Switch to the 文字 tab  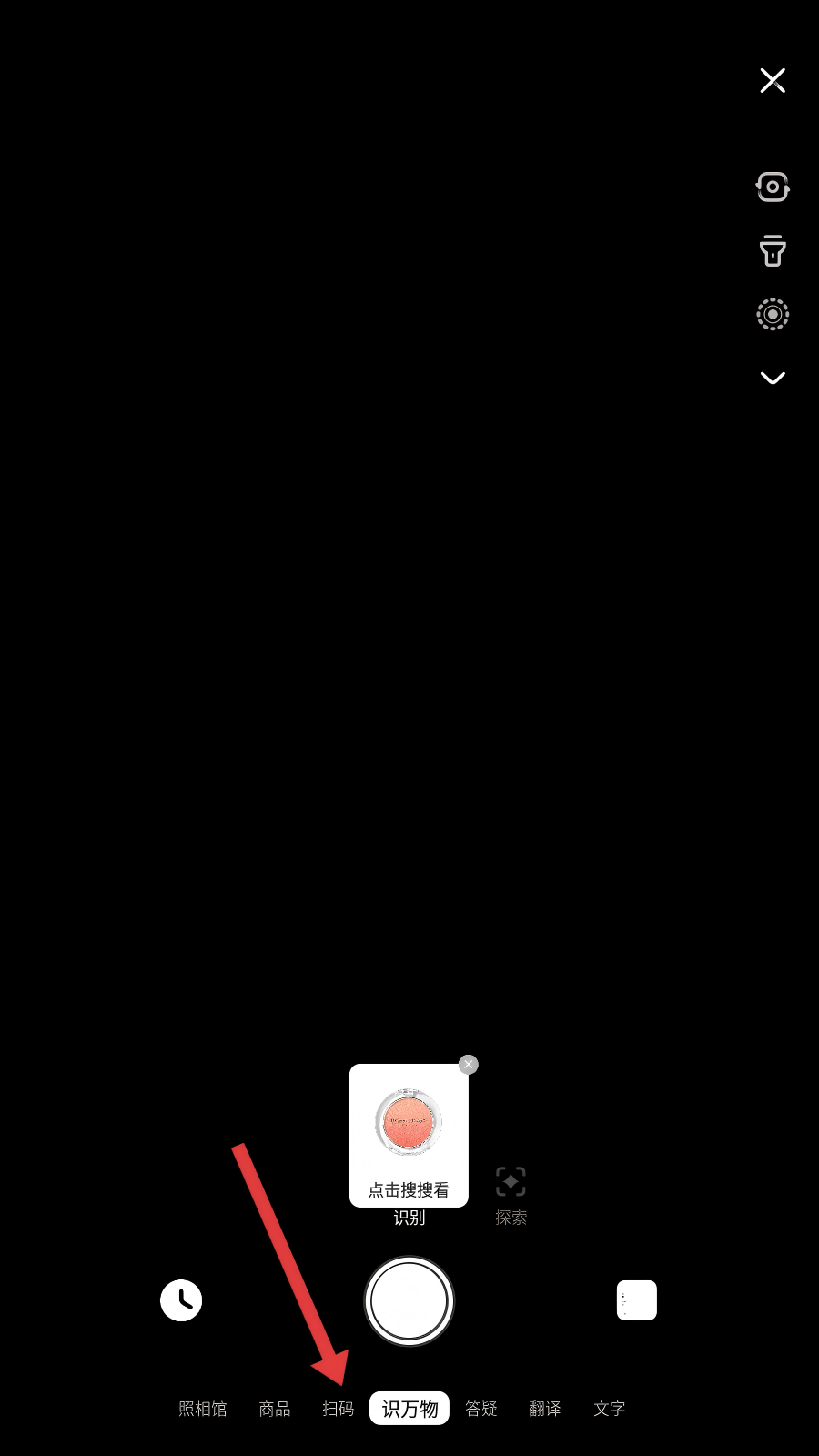609,1409
